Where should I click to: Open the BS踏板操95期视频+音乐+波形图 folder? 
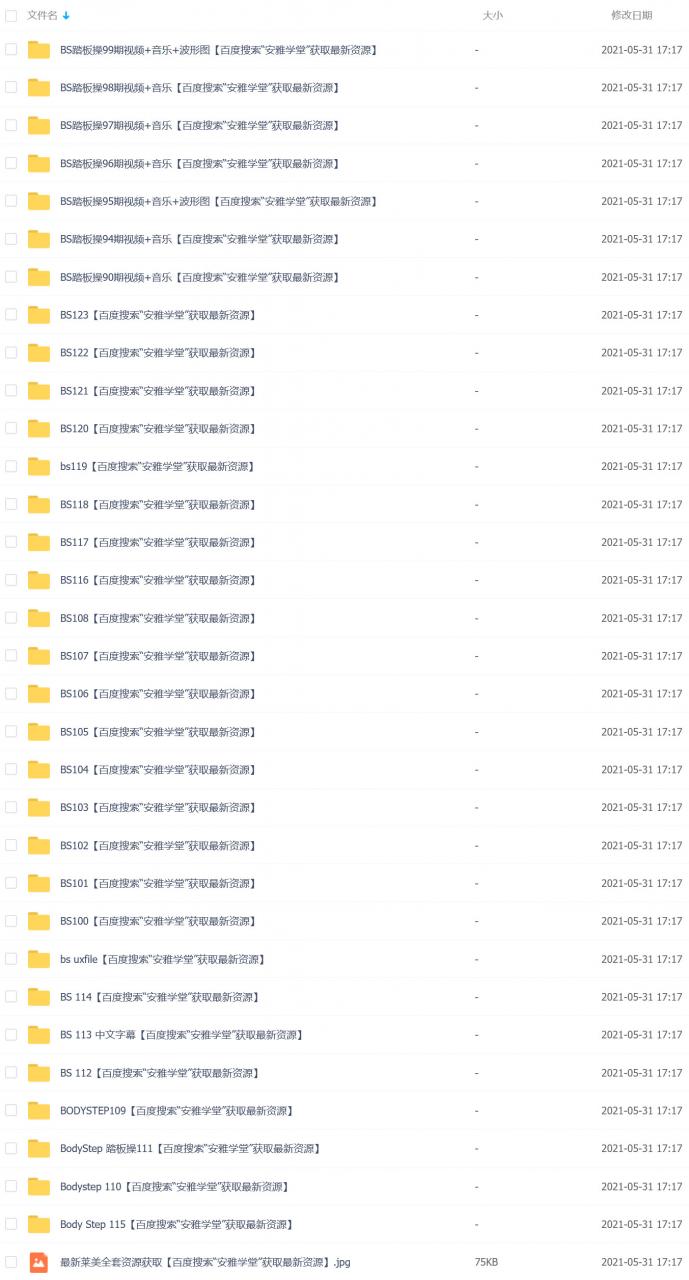tap(219, 201)
